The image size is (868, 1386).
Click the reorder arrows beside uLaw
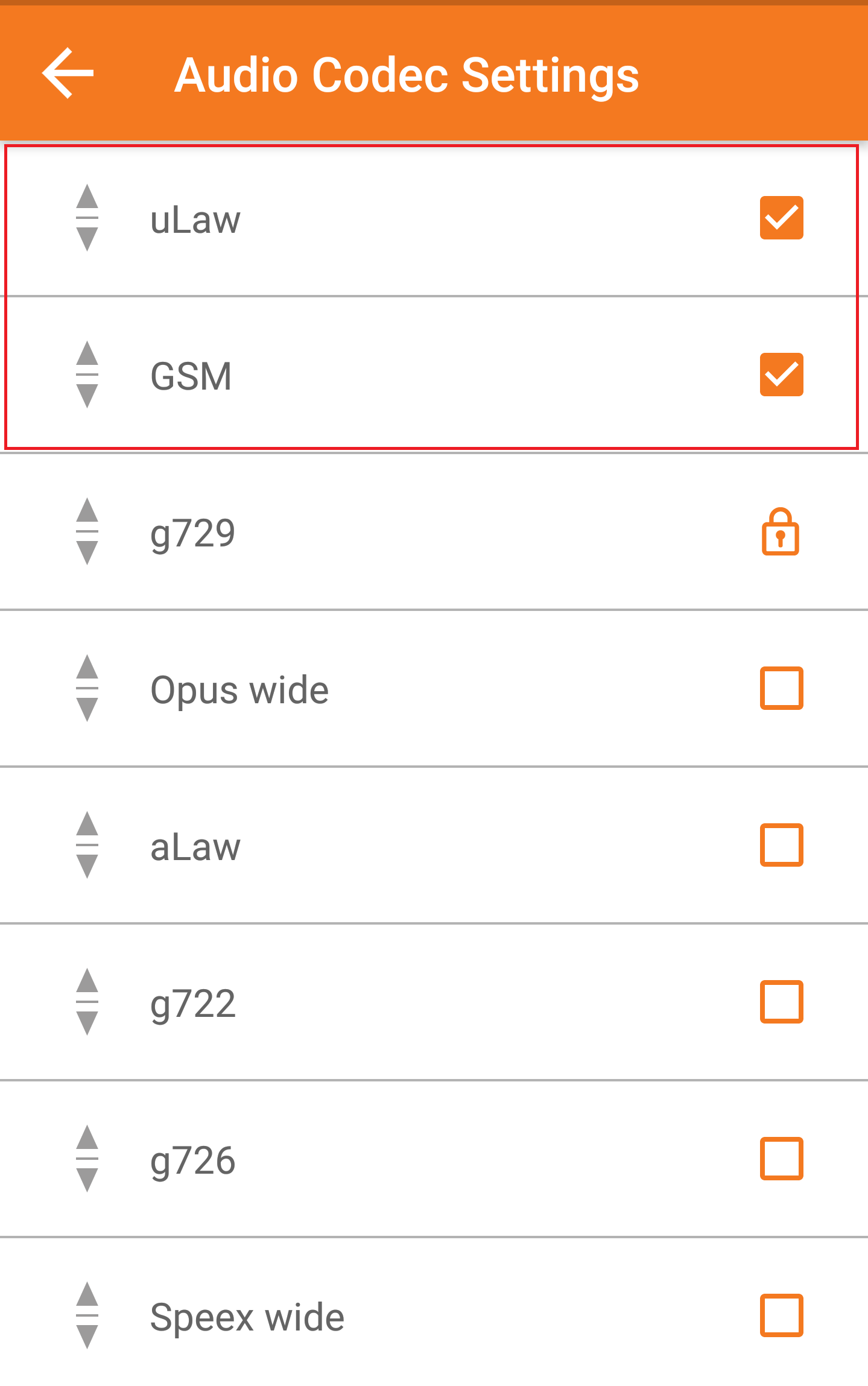(87, 218)
